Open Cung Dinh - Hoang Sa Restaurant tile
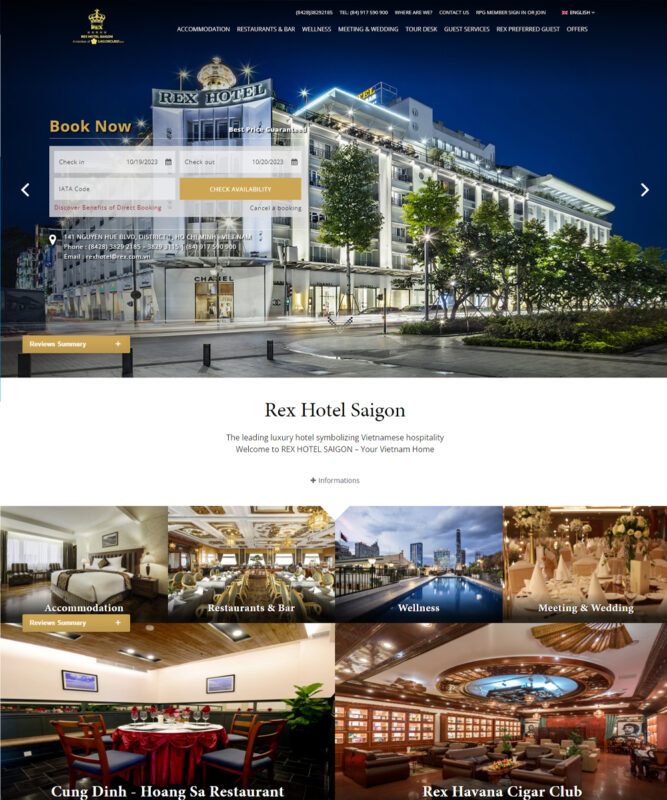 167,710
